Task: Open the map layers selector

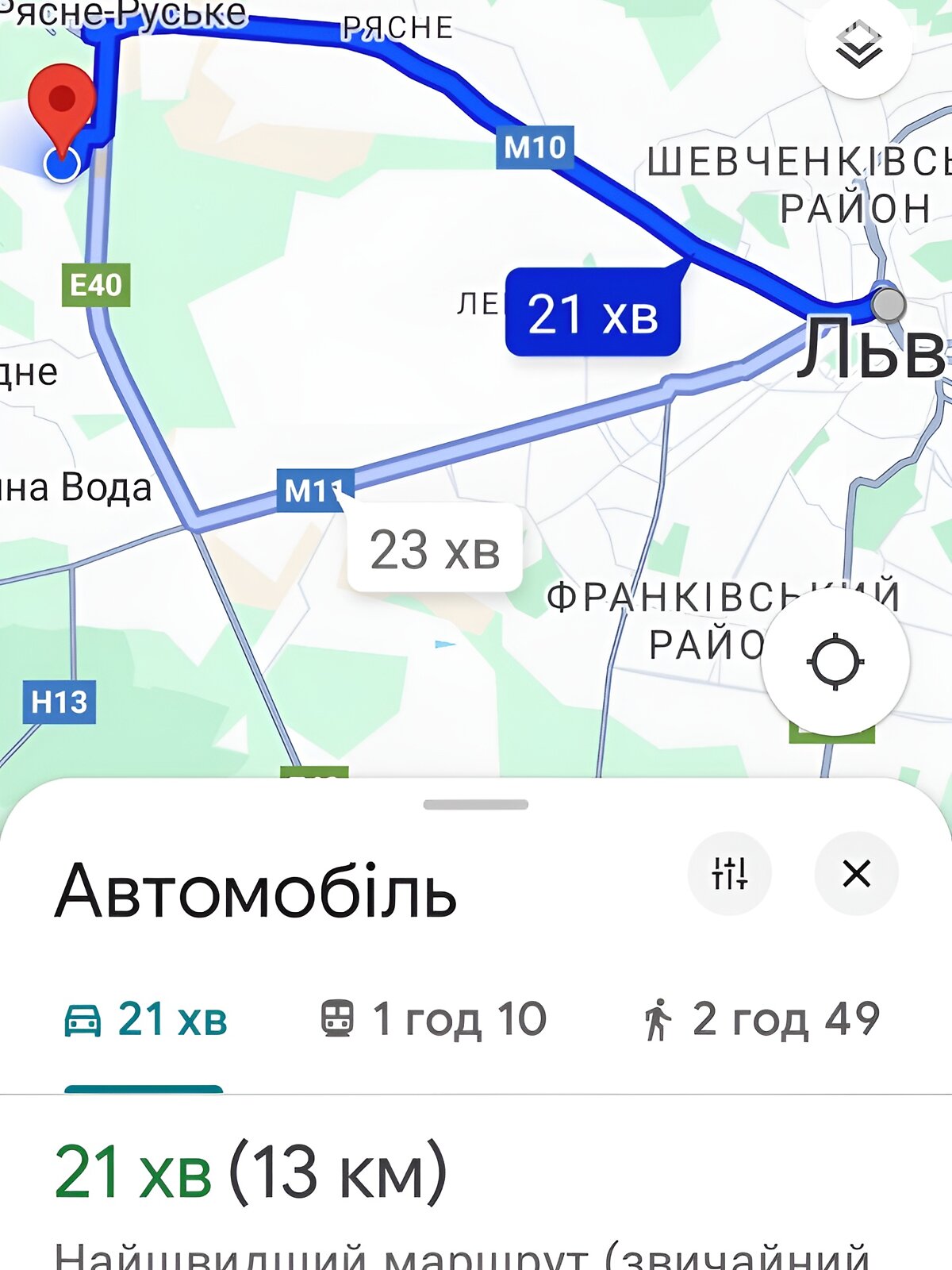Action: (x=858, y=48)
